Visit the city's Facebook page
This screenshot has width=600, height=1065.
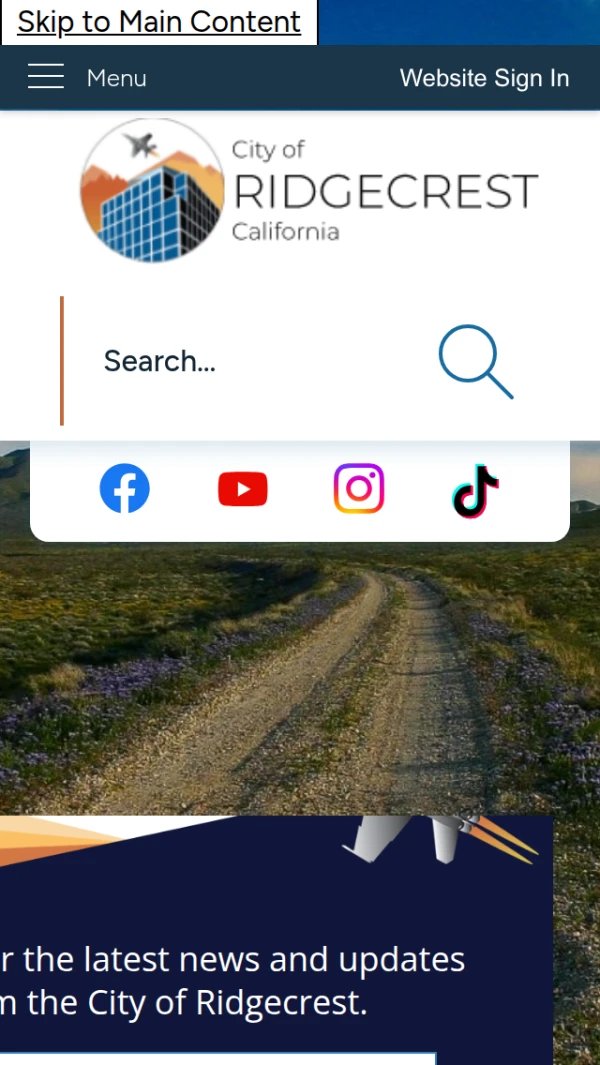click(x=125, y=489)
